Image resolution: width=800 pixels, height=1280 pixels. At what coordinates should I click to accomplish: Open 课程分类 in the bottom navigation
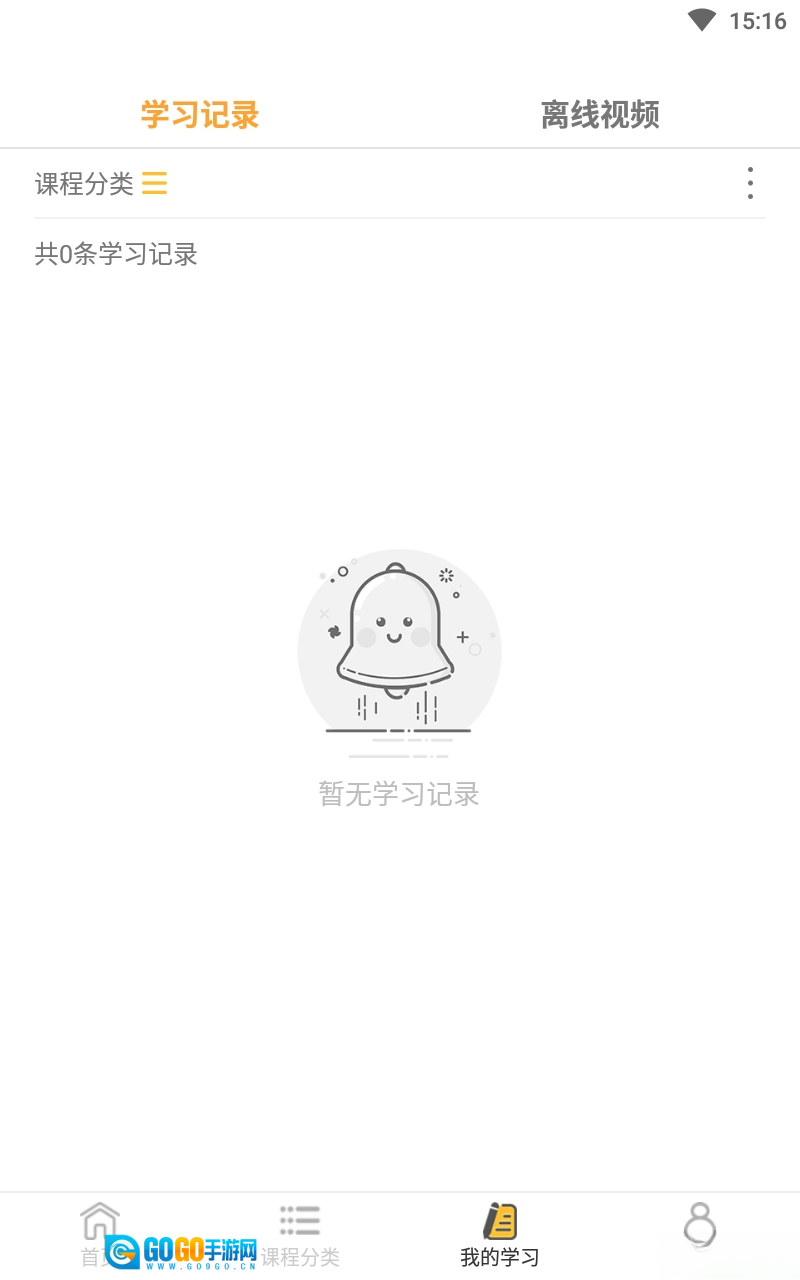coord(300,1235)
